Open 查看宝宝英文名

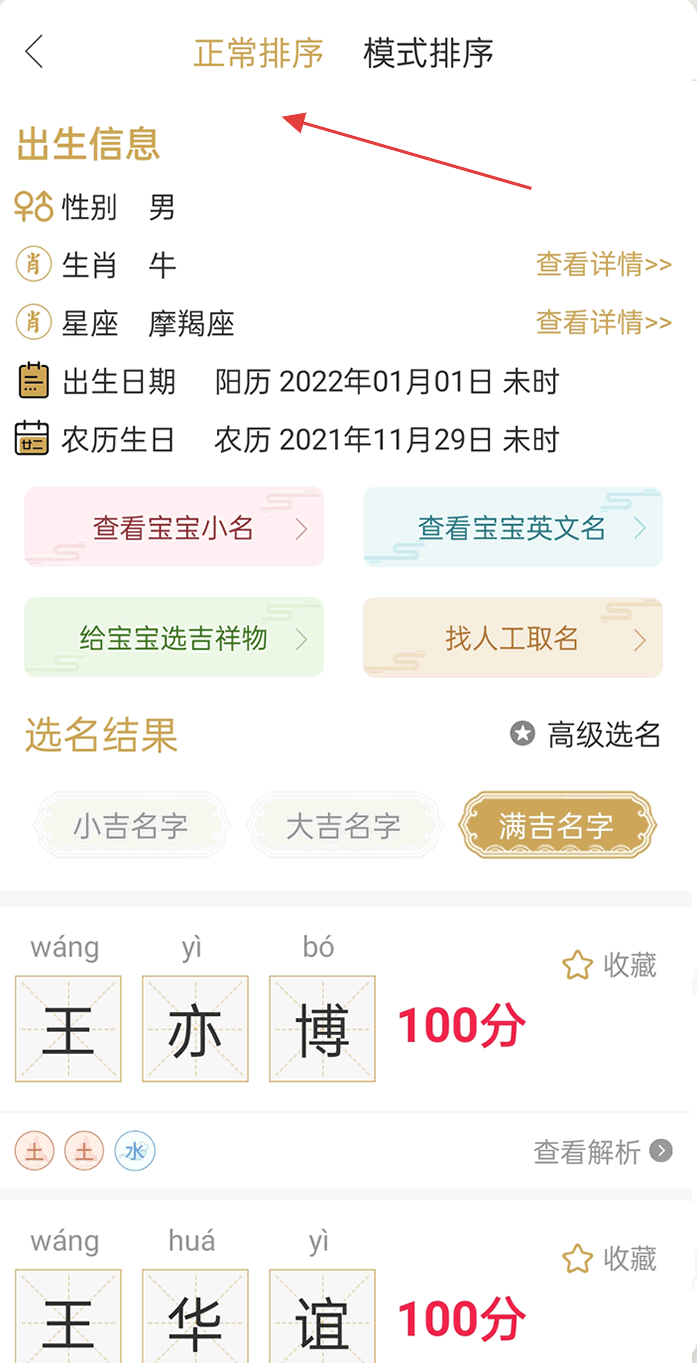(512, 527)
